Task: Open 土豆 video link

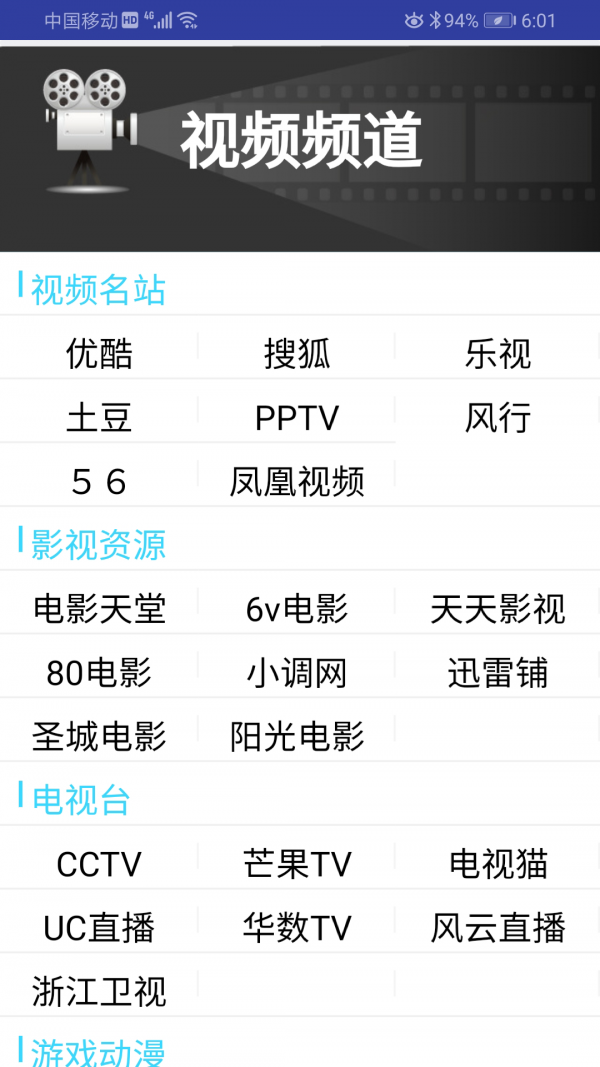Action: (99, 418)
